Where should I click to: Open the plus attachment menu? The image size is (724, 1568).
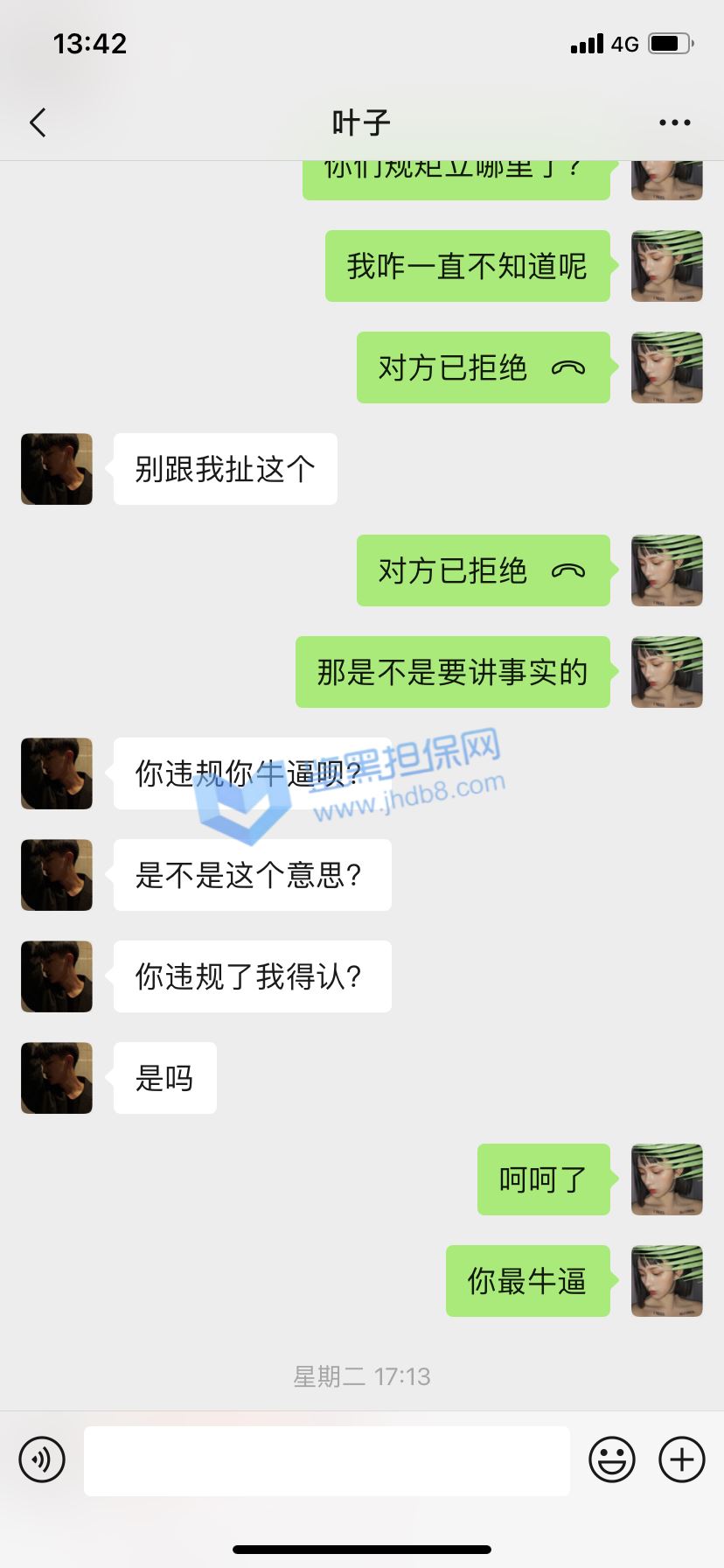click(682, 1459)
